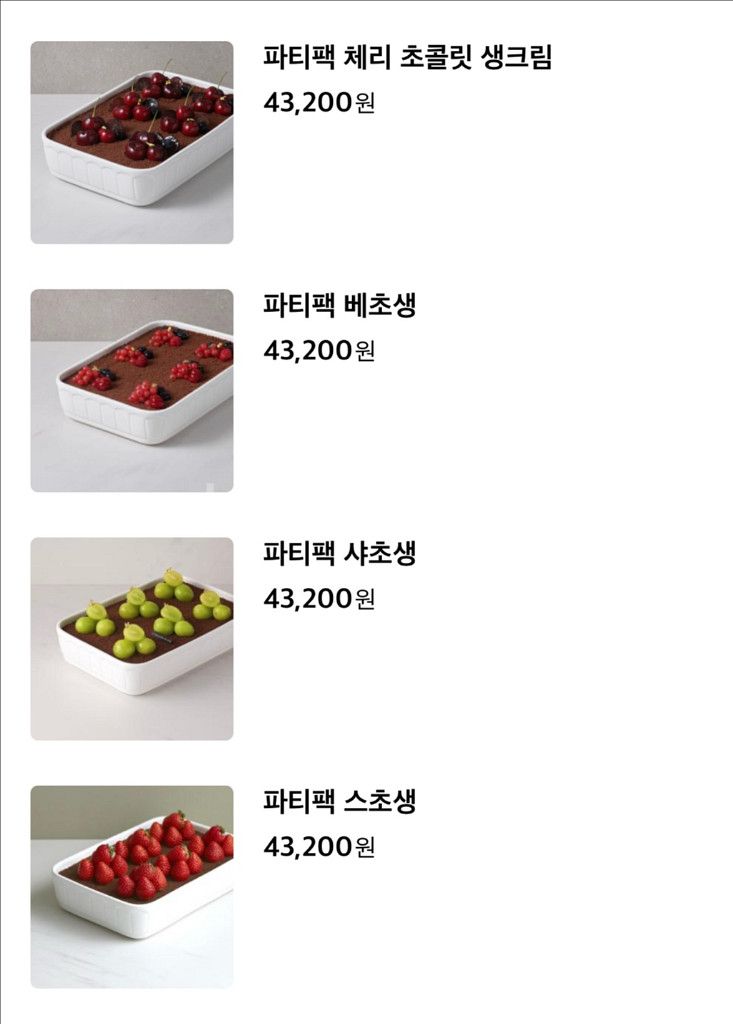This screenshot has width=733, height=1024.
Task: Open 파티팩 체리 초콜릿 생크림 product
Action: pyautogui.click(x=407, y=58)
